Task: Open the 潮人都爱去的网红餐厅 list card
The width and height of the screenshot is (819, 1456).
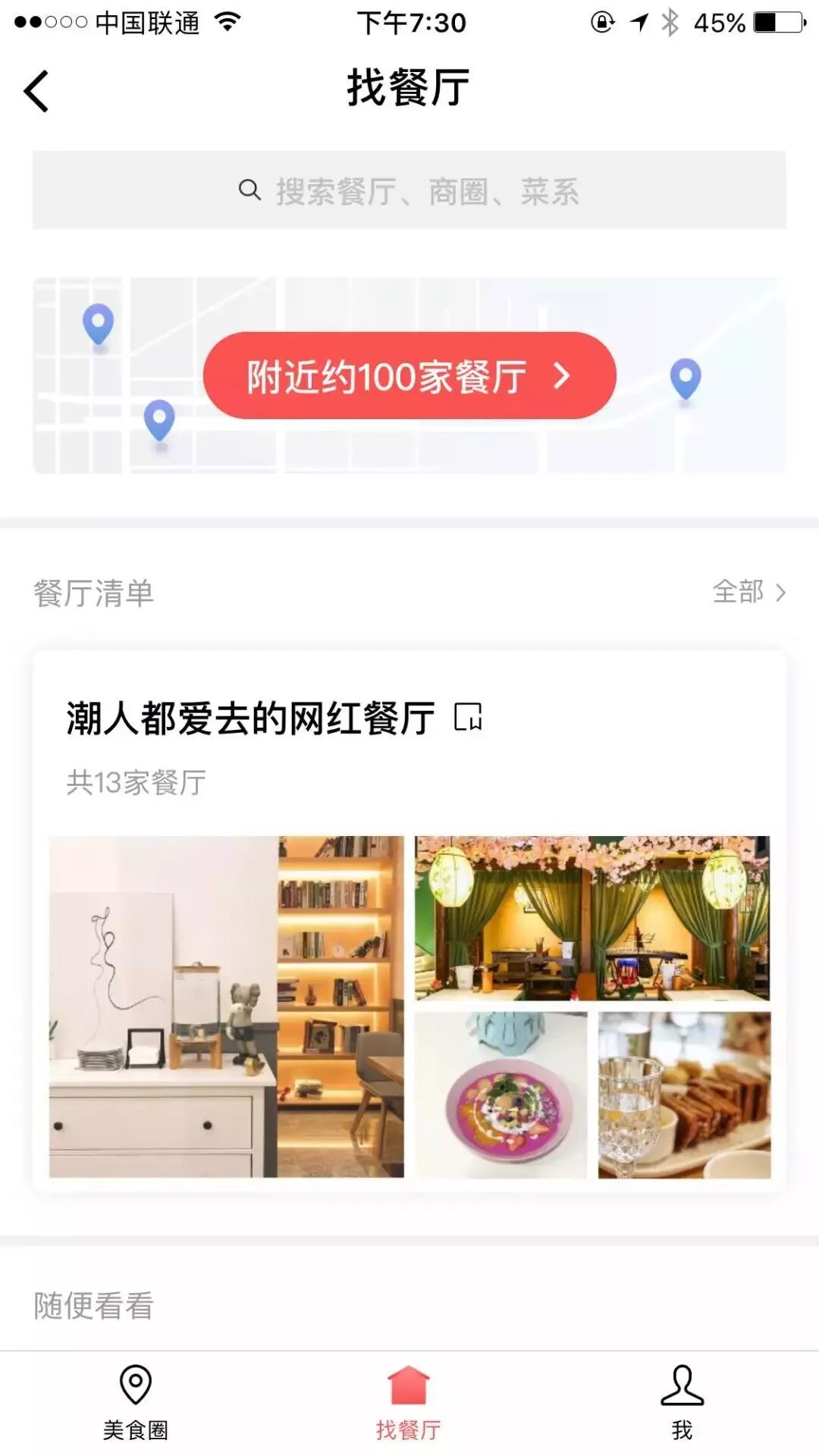Action: (409, 921)
